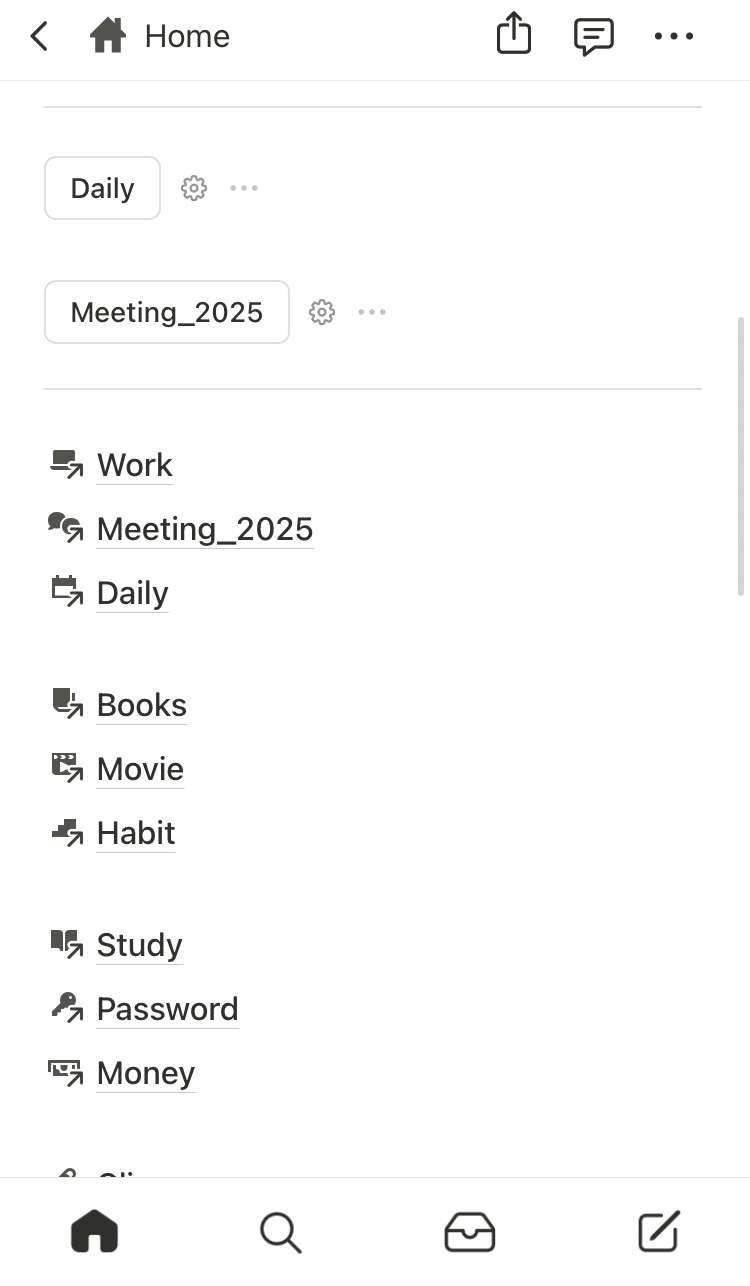This screenshot has width=750, height=1286.
Task: Share this Home page
Action: pyautogui.click(x=513, y=36)
